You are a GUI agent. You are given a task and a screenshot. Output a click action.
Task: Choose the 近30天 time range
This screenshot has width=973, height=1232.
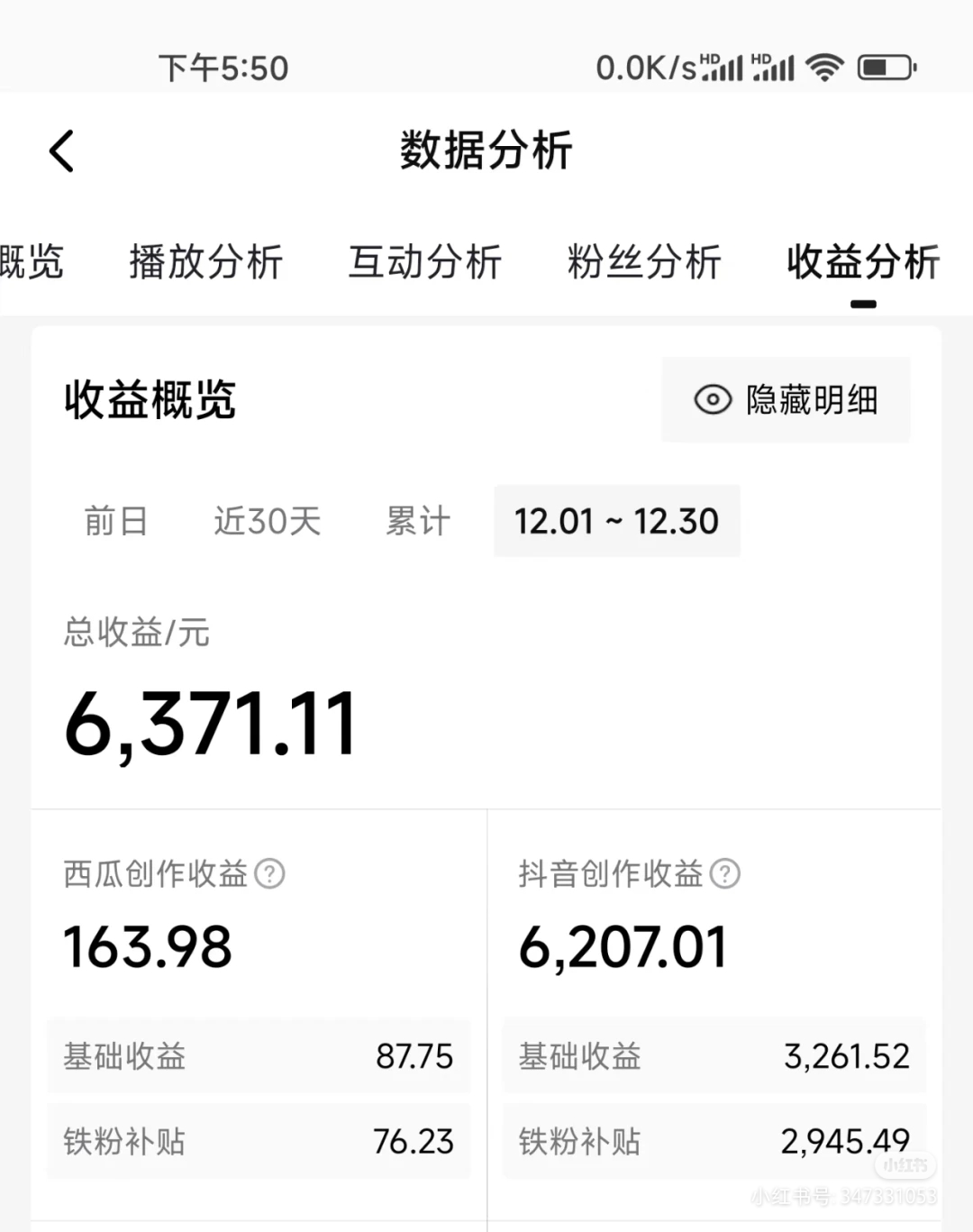click(267, 521)
